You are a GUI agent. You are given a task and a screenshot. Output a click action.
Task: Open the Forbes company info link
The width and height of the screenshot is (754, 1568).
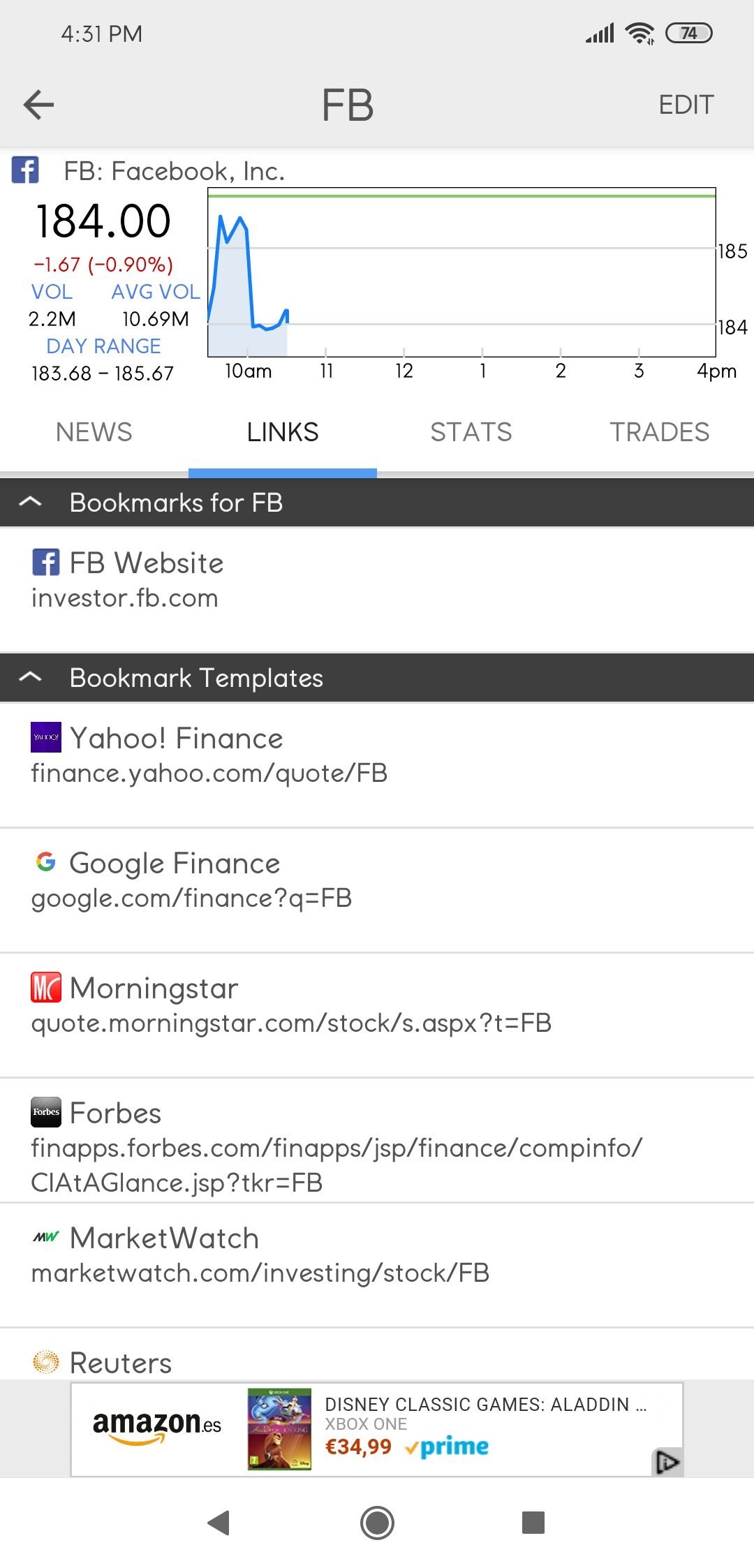[377, 1141]
